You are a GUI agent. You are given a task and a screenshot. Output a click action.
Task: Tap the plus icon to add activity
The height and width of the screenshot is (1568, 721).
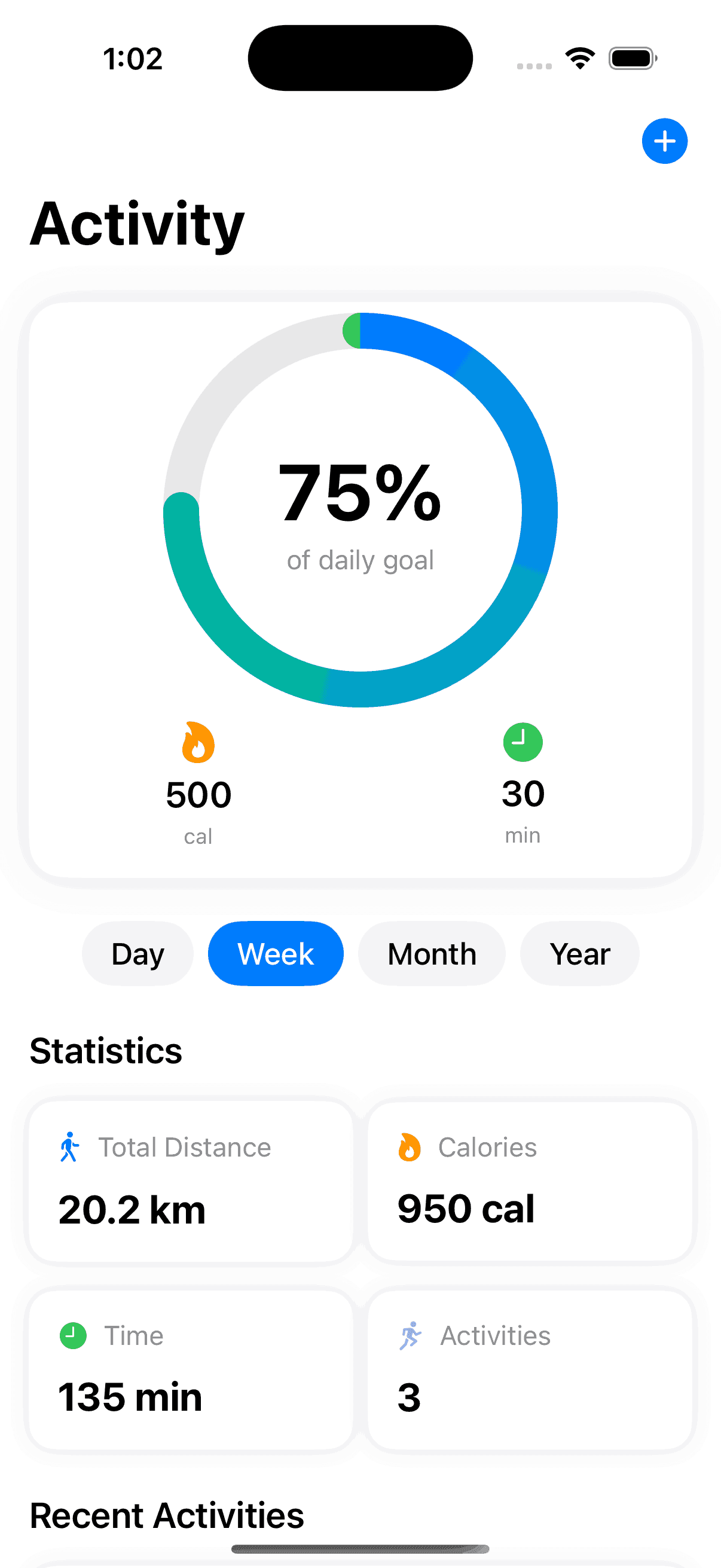[664, 141]
